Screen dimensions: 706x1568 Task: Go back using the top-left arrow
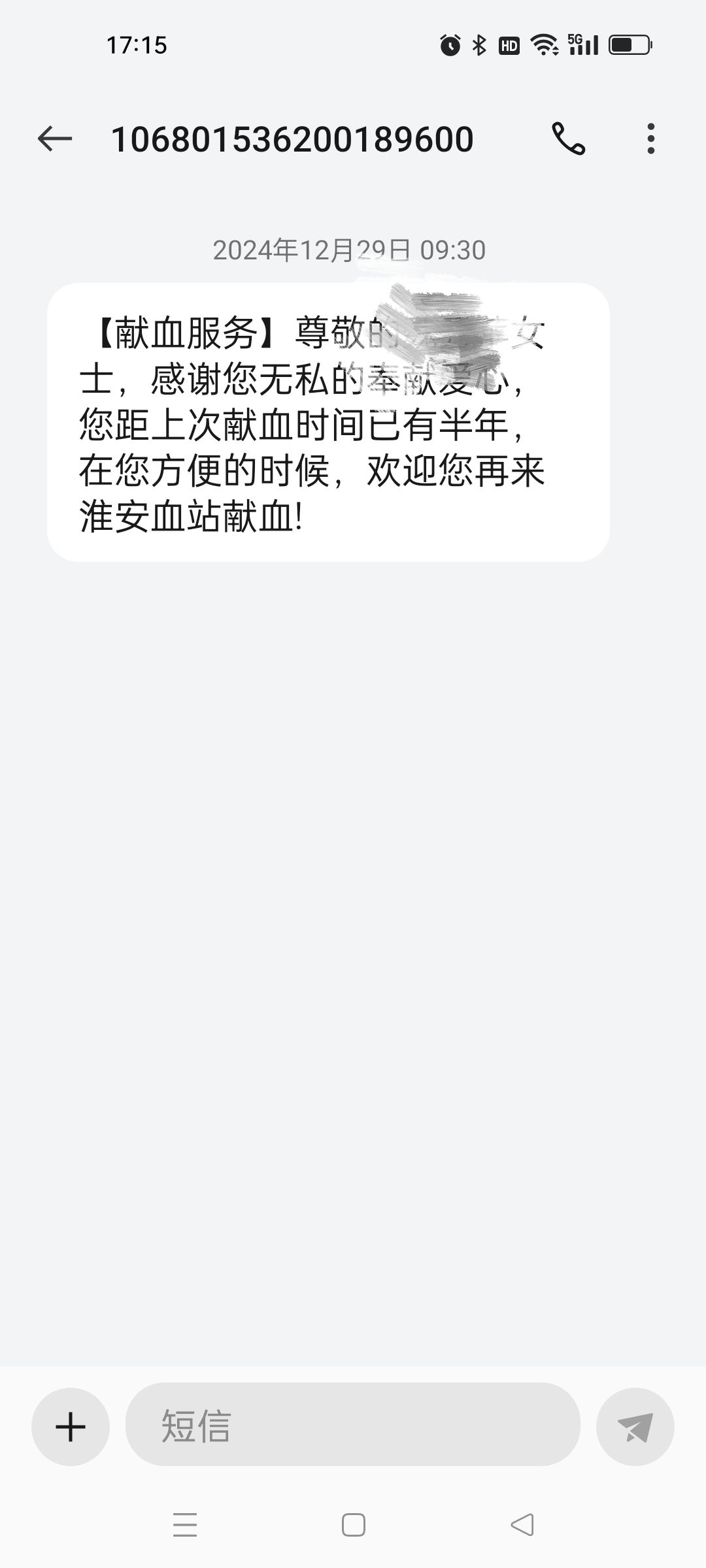tap(54, 139)
